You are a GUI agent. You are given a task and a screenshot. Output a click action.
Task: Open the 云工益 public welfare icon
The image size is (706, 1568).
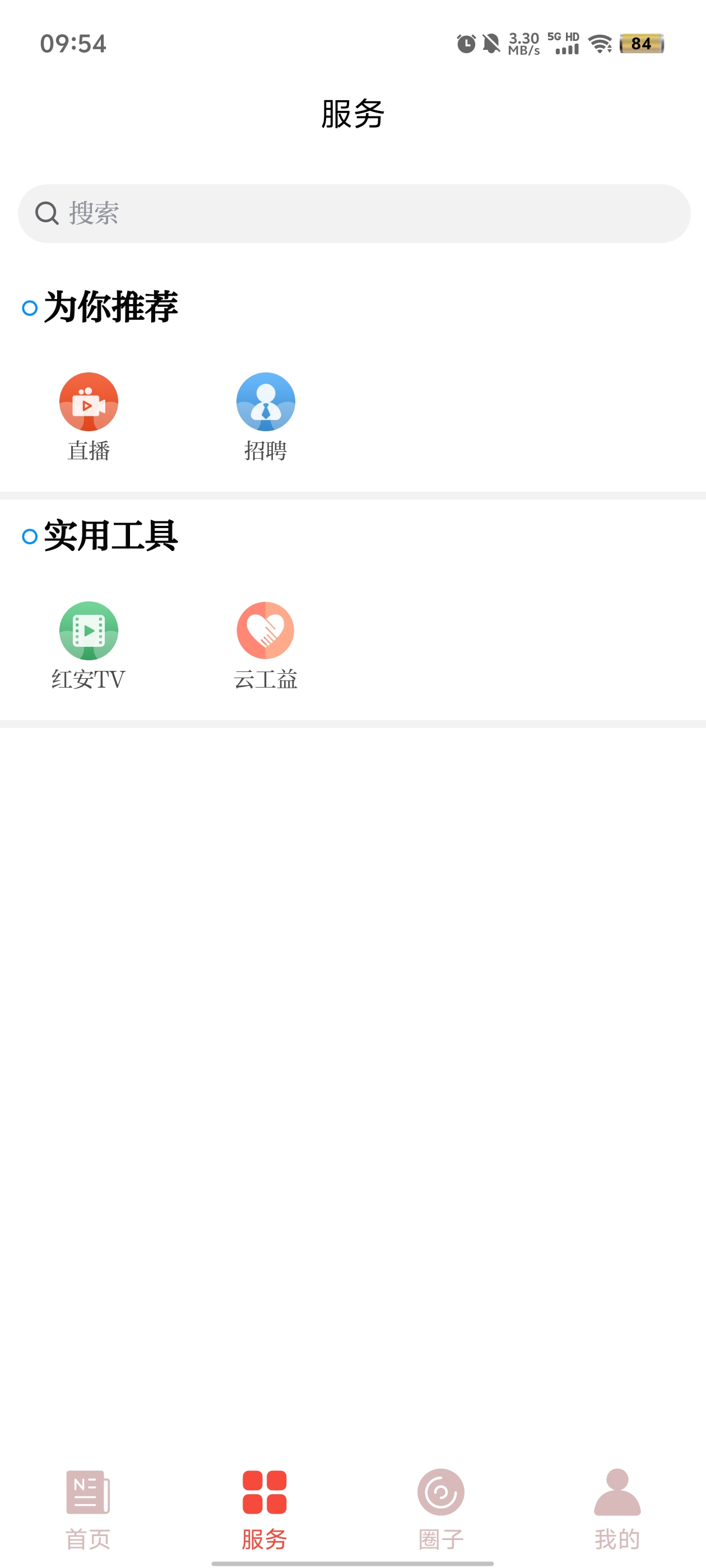point(264,631)
